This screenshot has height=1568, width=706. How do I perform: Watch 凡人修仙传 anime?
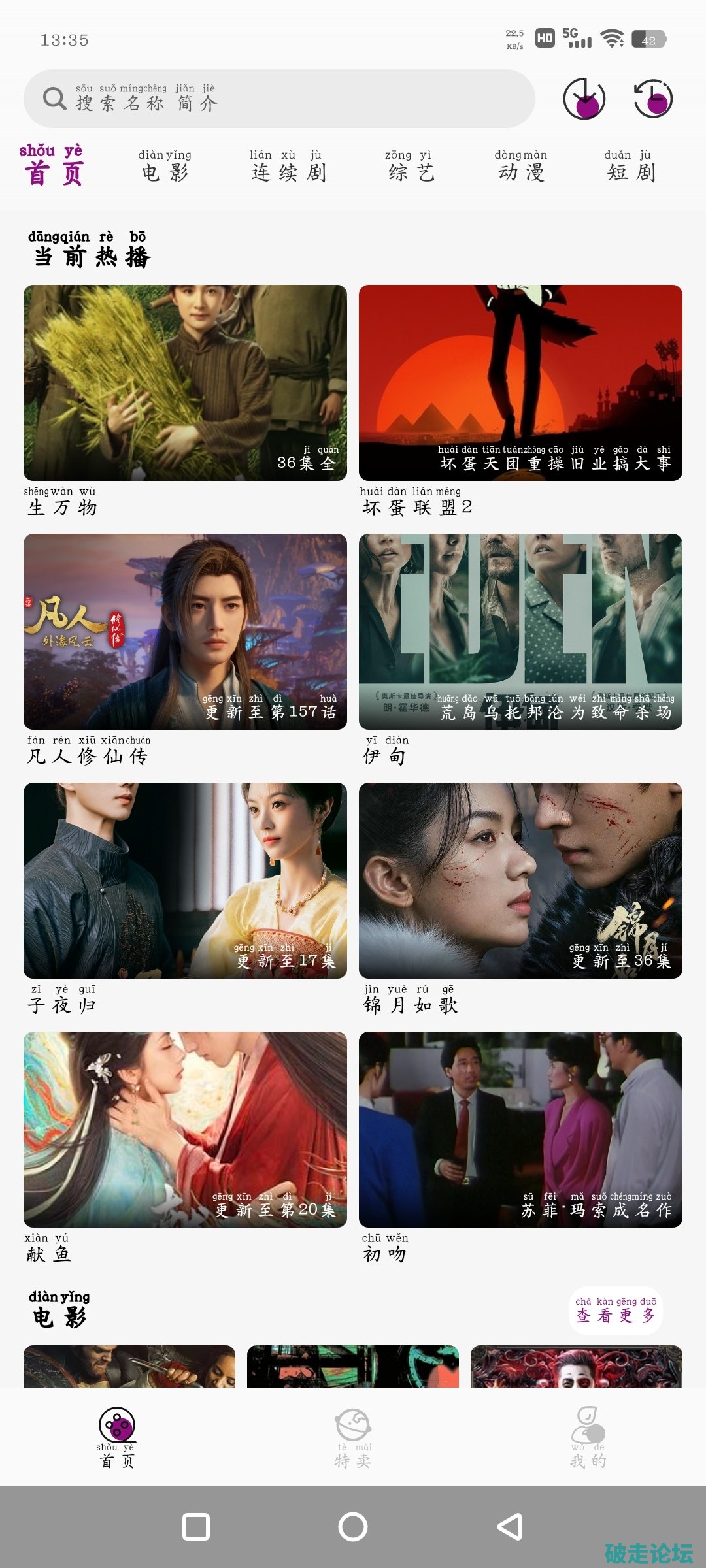tap(185, 632)
